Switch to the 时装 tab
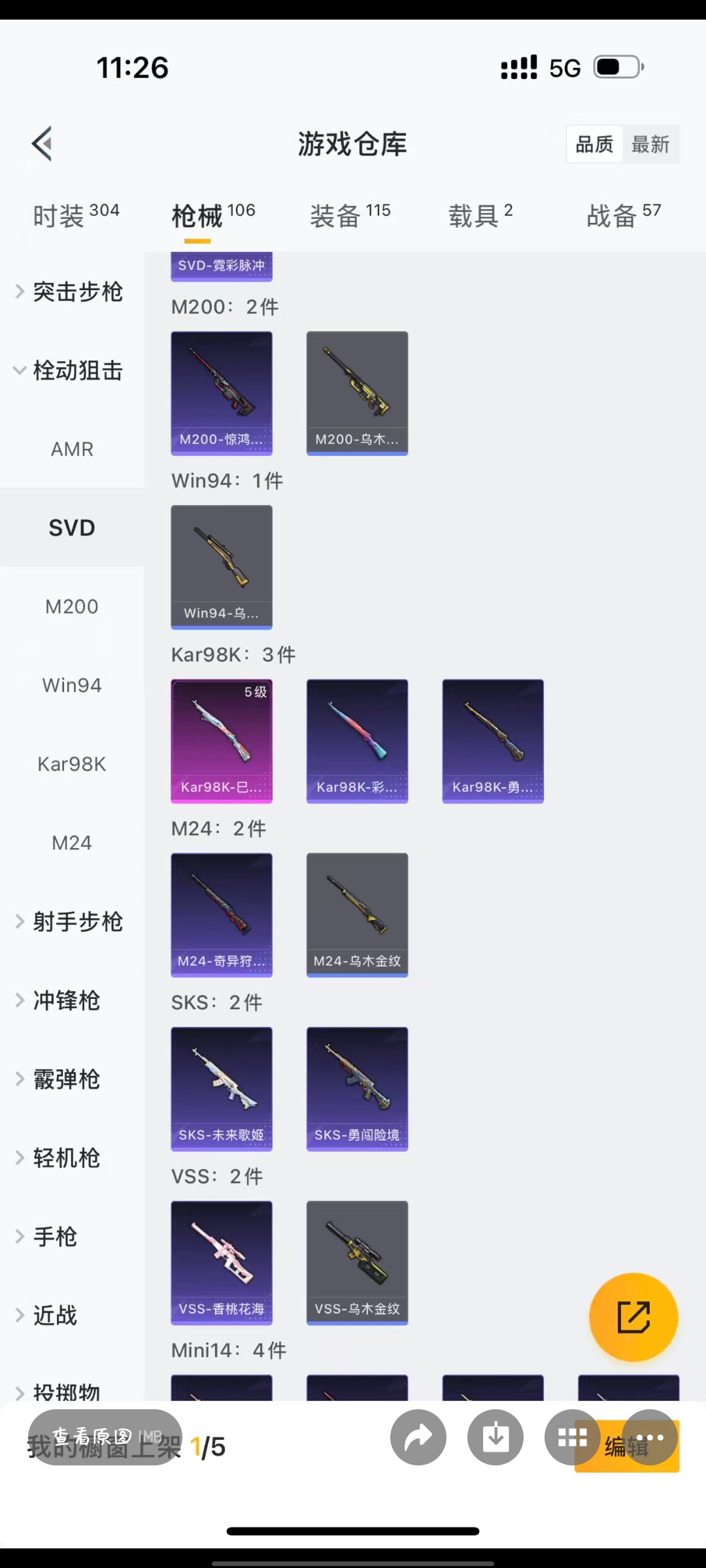 (x=75, y=215)
